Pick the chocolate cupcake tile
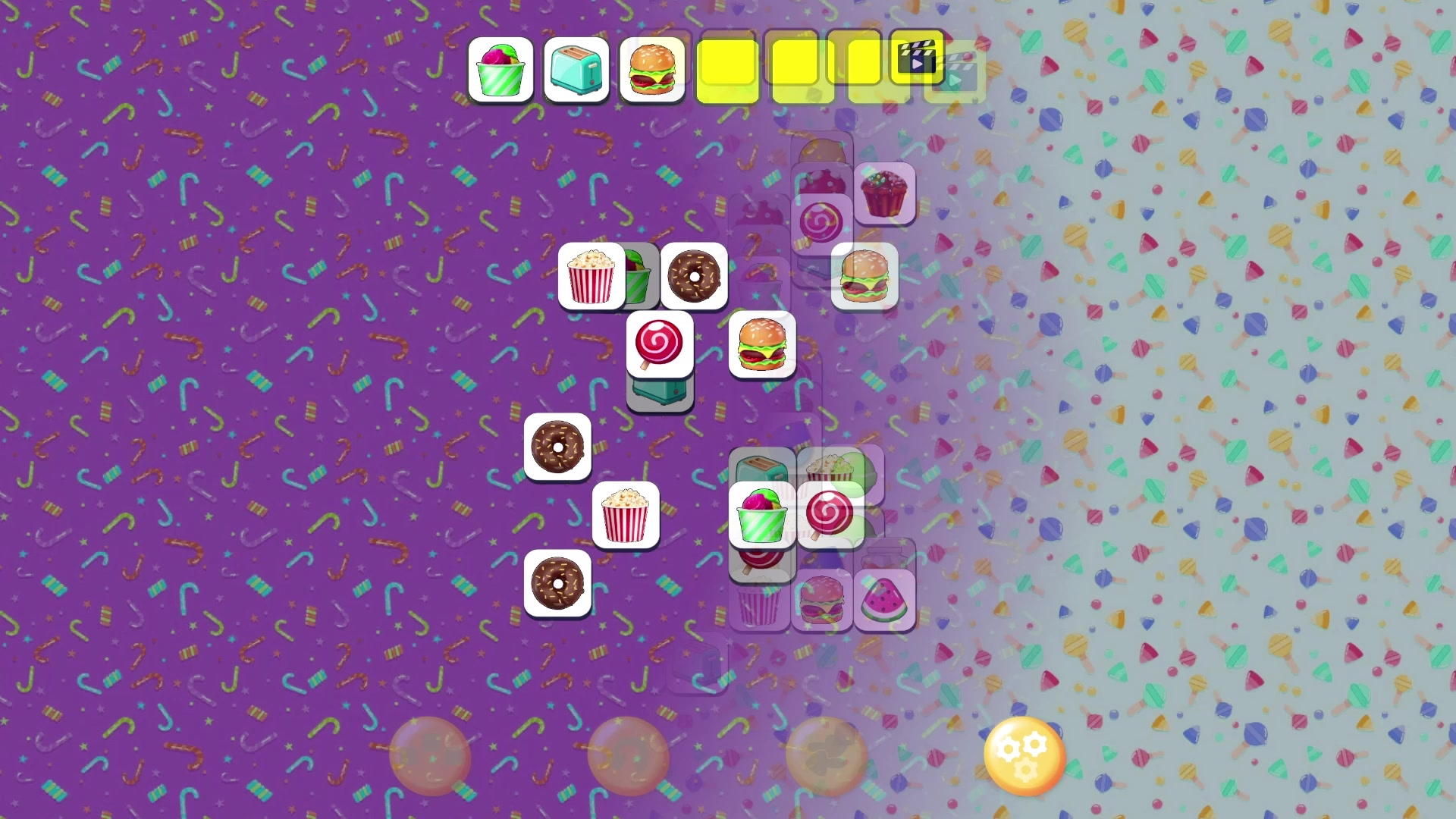This screenshot has width=1456, height=819. (884, 193)
